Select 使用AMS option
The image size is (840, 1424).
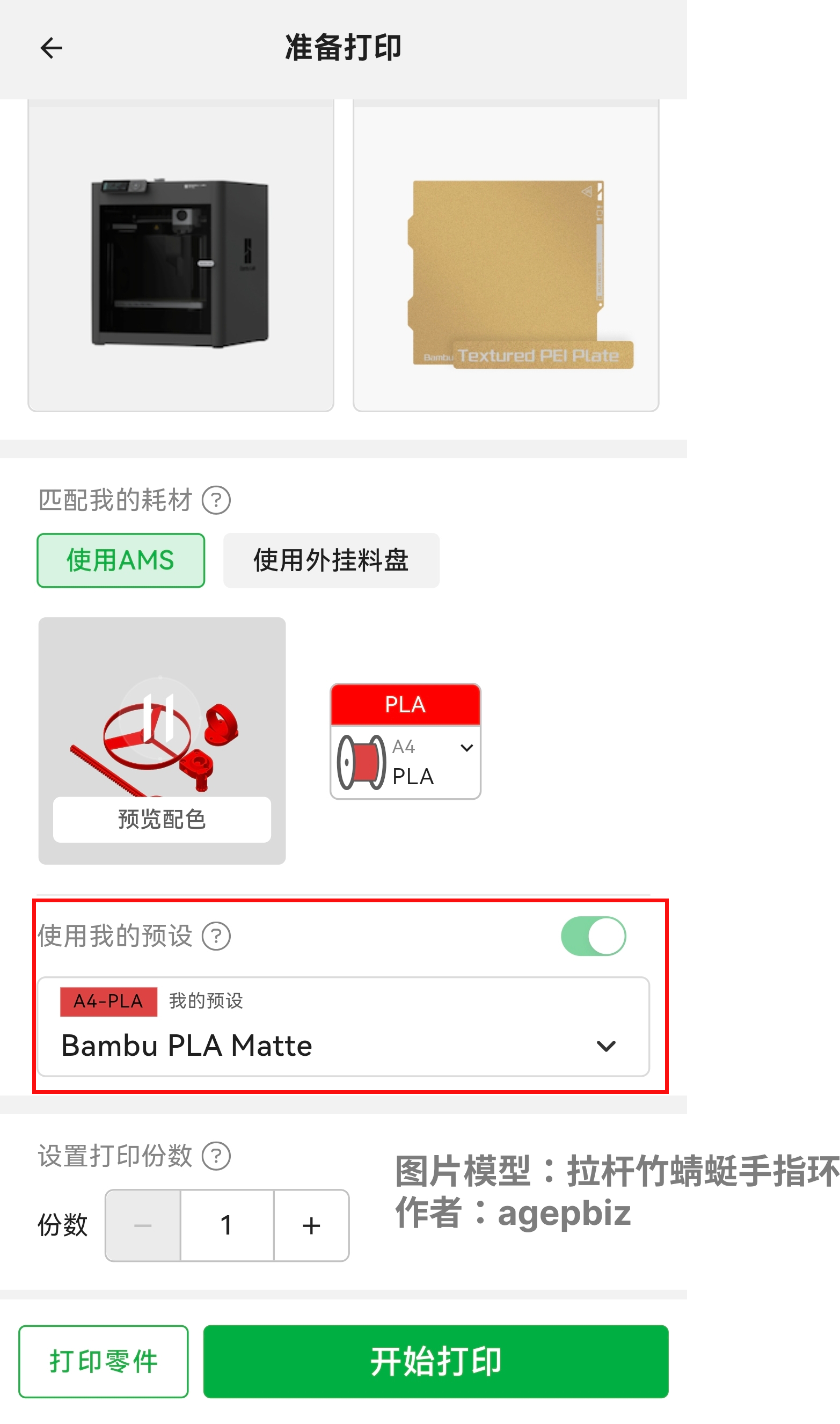click(x=121, y=560)
